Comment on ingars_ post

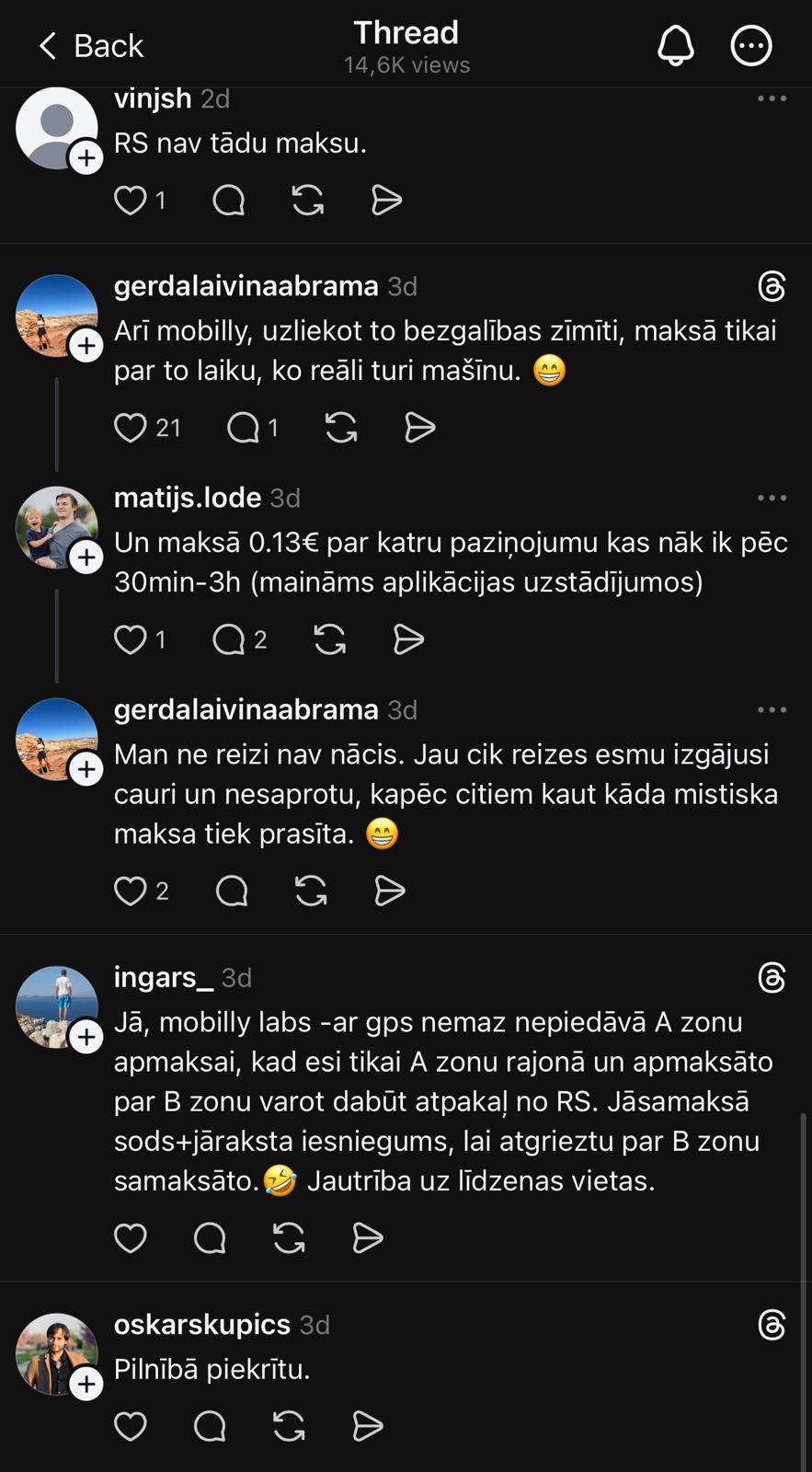(210, 1238)
